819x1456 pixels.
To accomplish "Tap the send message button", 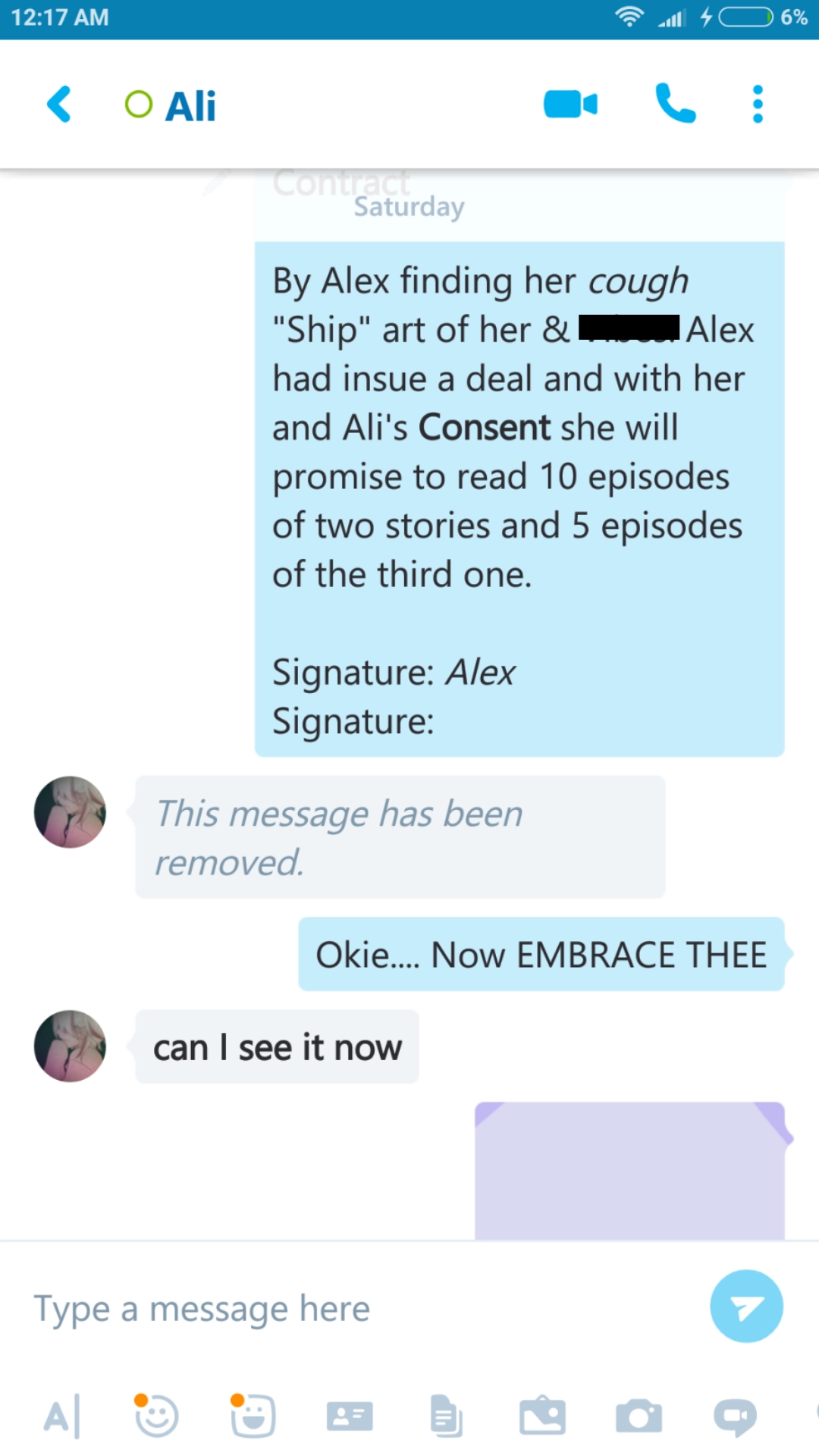I will click(x=746, y=1307).
